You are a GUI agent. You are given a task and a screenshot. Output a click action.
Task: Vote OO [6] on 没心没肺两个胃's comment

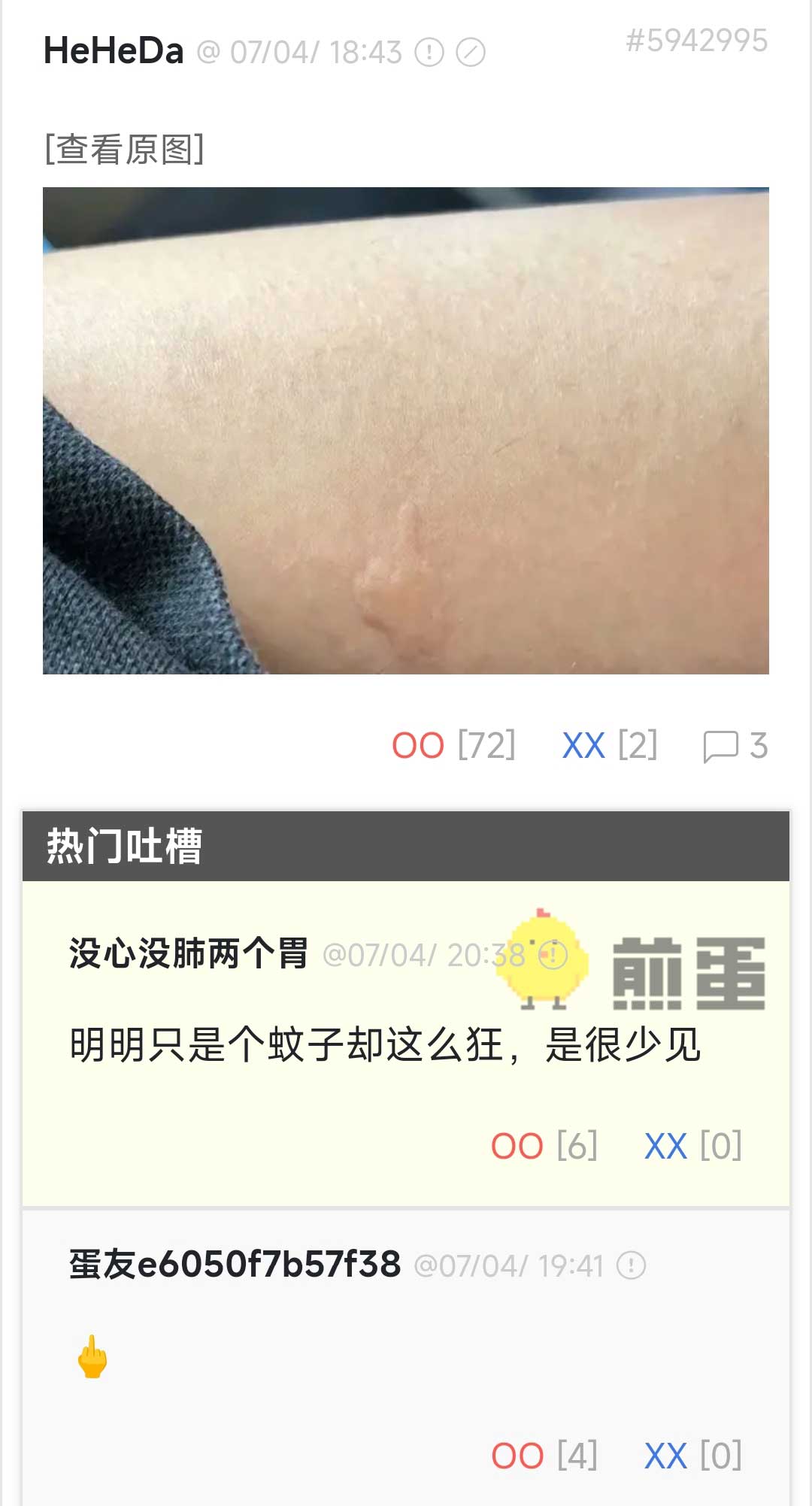point(544,1146)
